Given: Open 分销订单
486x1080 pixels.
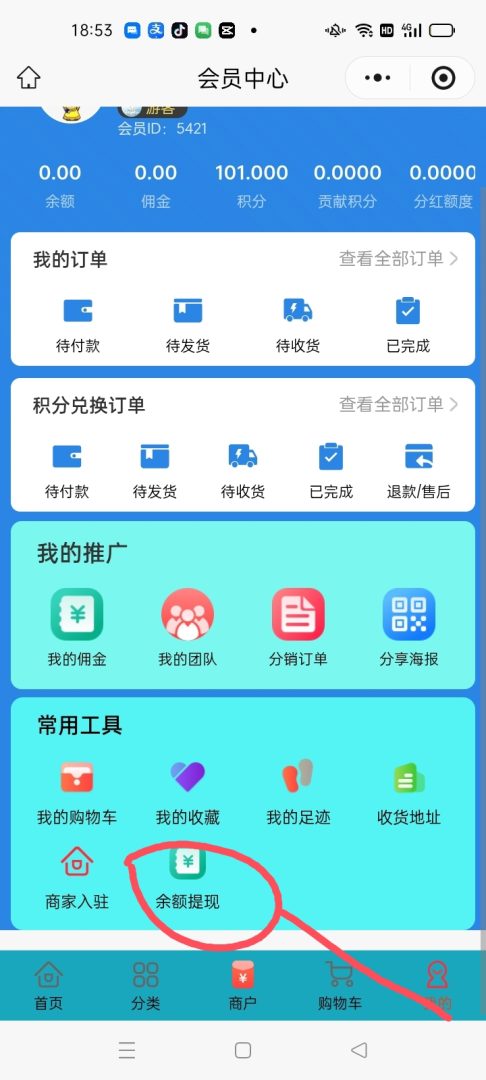Looking at the screenshot, I should 298,628.
